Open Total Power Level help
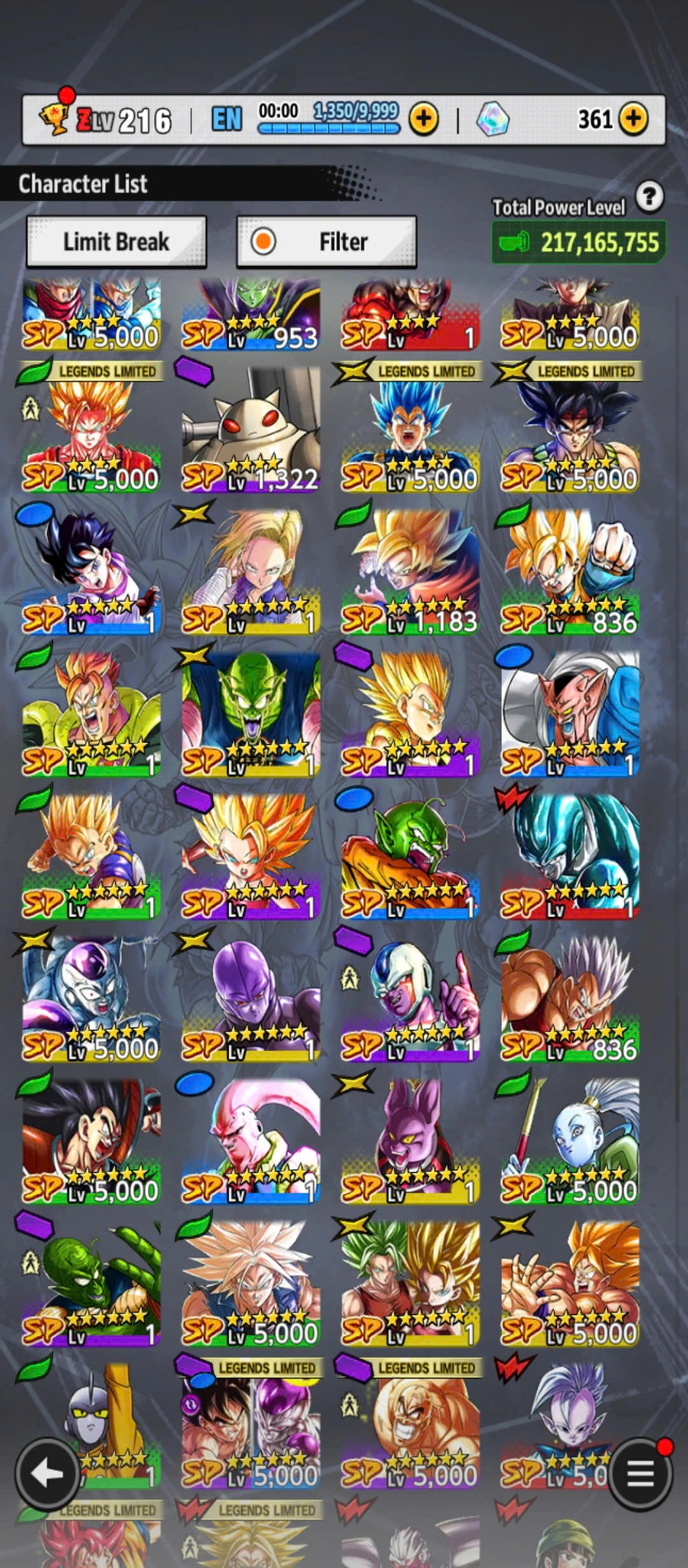Image resolution: width=688 pixels, height=1568 pixels. (x=649, y=197)
